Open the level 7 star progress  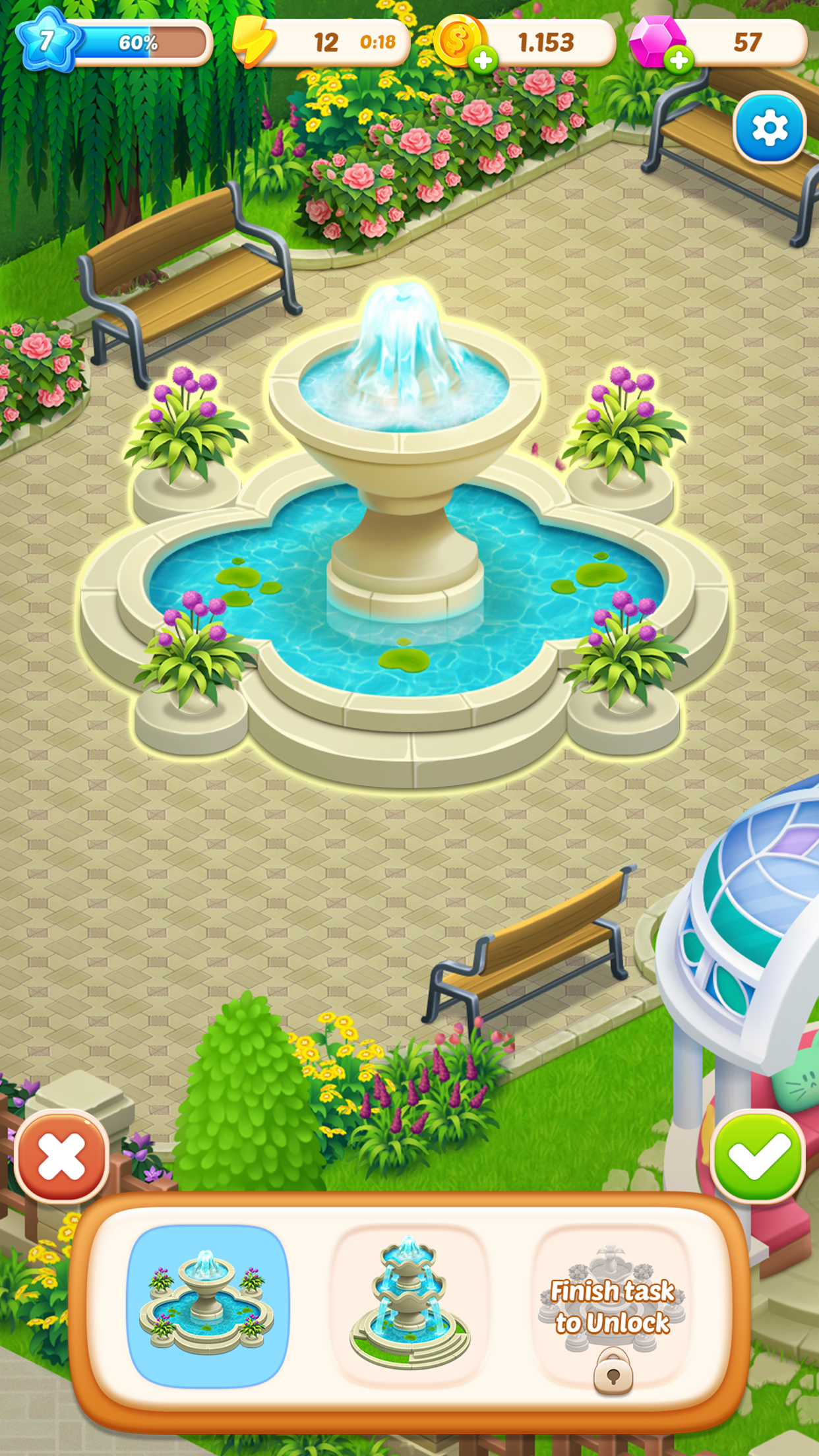(113, 42)
